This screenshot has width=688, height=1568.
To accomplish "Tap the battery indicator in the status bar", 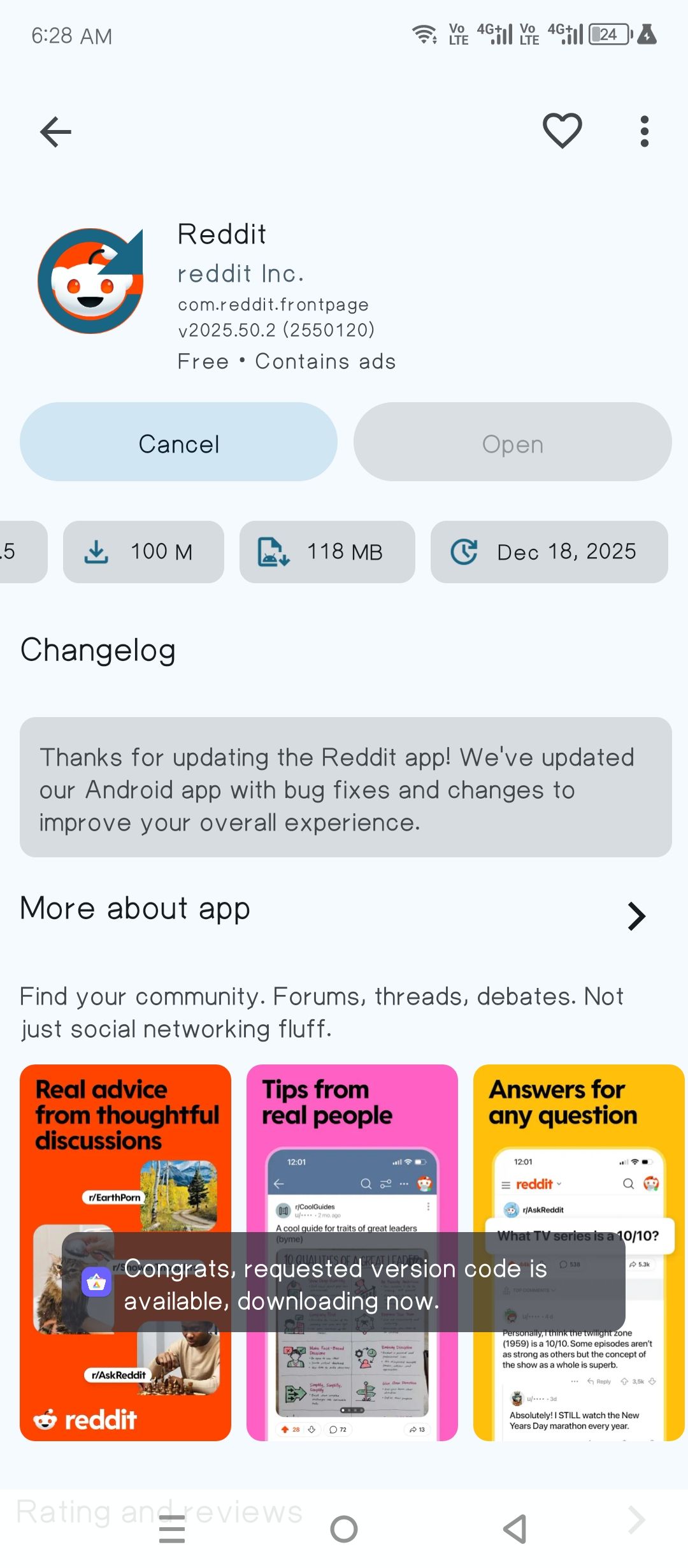I will (x=608, y=34).
